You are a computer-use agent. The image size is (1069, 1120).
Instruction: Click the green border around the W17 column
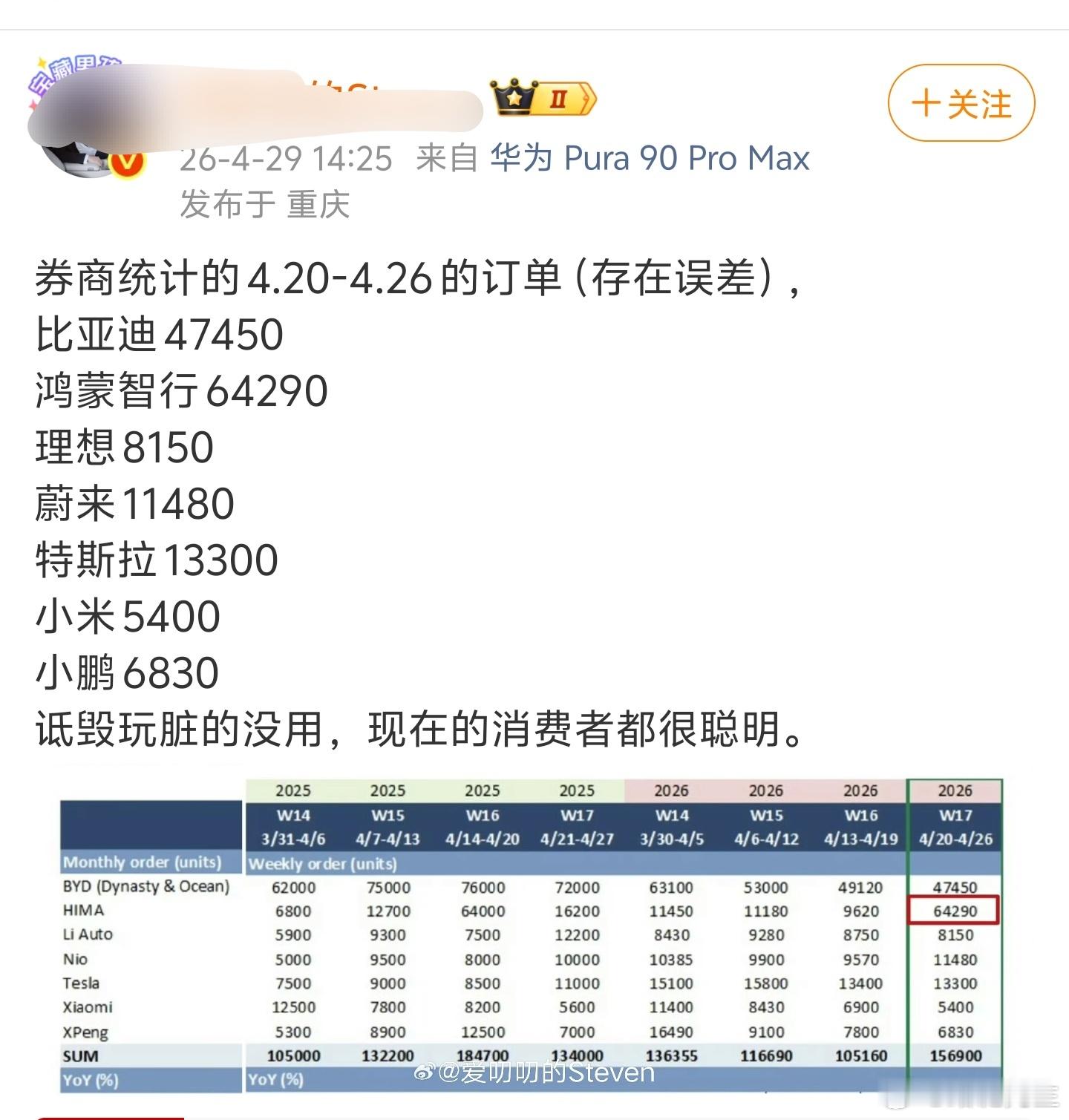click(x=909, y=928)
